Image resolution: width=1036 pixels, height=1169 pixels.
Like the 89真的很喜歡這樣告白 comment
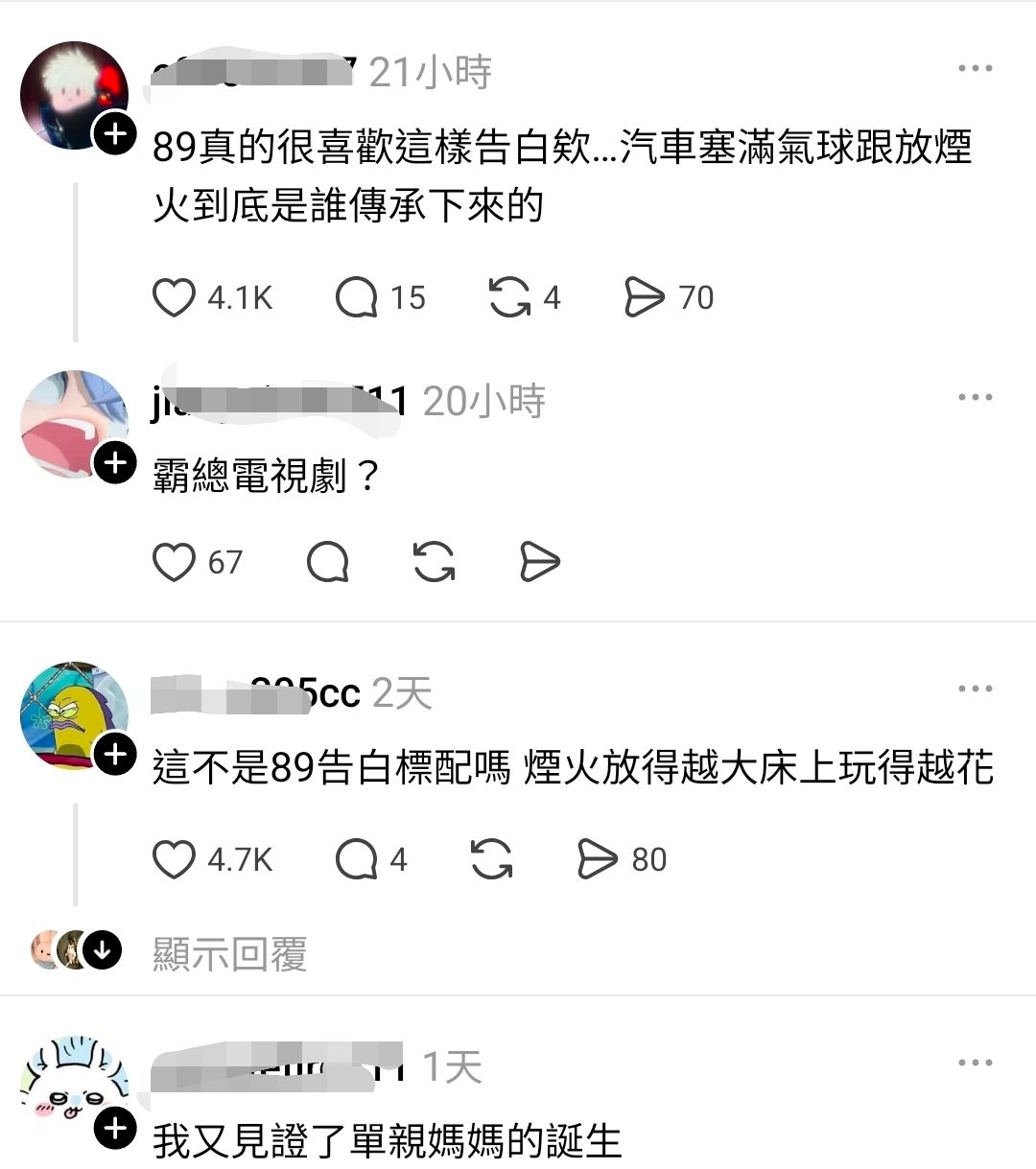(175, 297)
